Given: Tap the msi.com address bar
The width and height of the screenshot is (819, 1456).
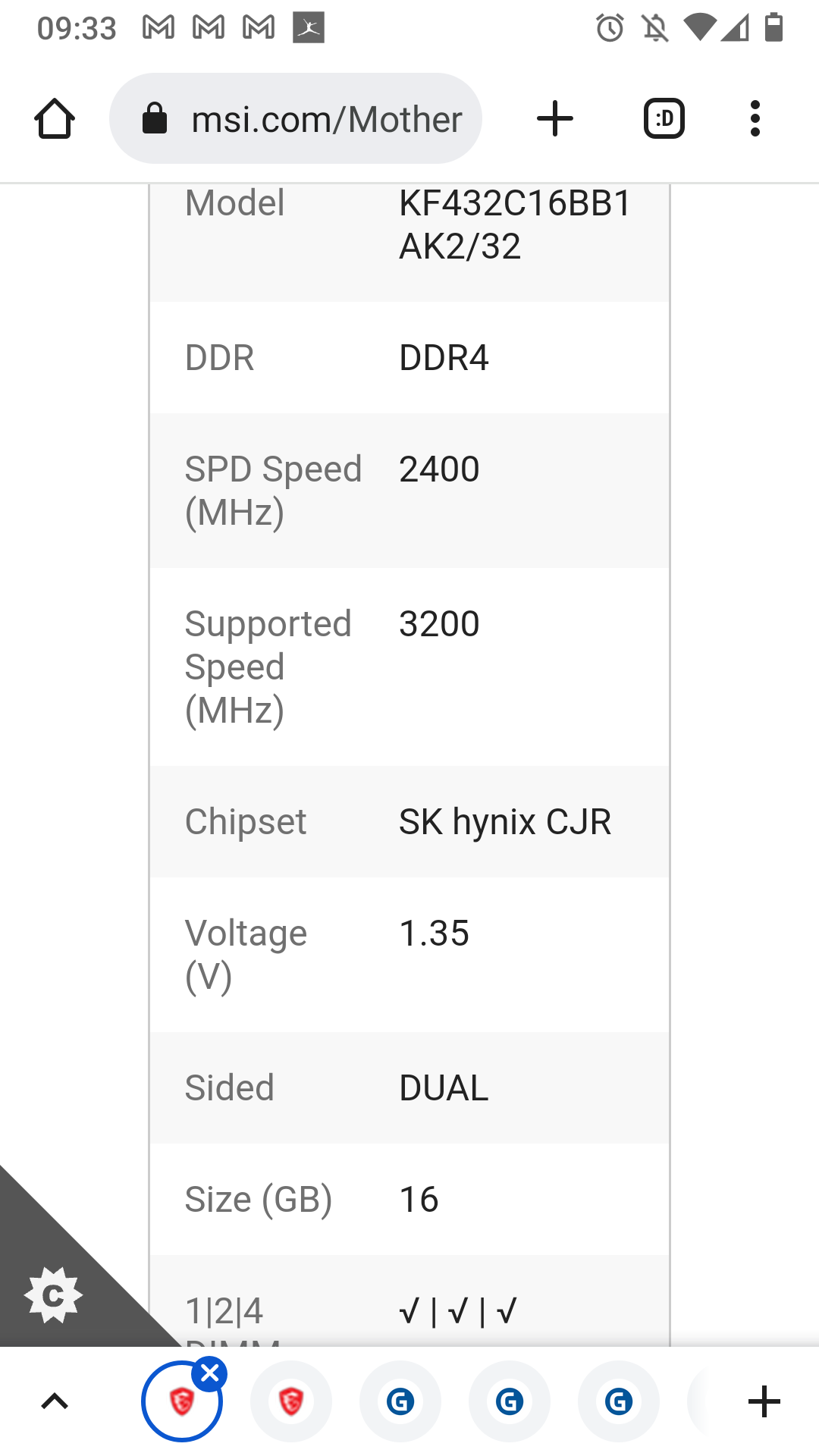Looking at the screenshot, I should [296, 119].
